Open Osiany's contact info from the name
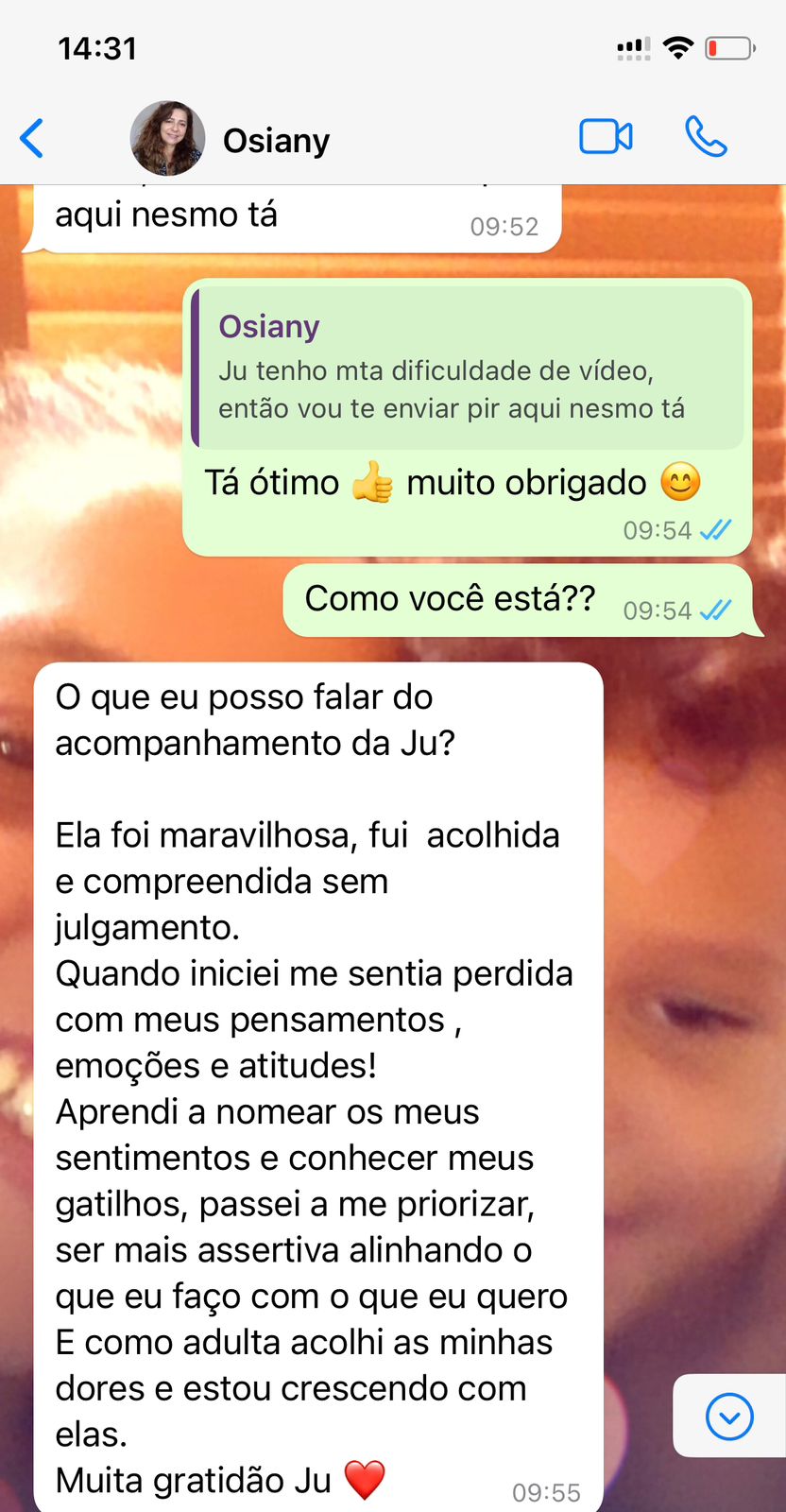Viewport: 786px width, 1512px height. (x=276, y=141)
